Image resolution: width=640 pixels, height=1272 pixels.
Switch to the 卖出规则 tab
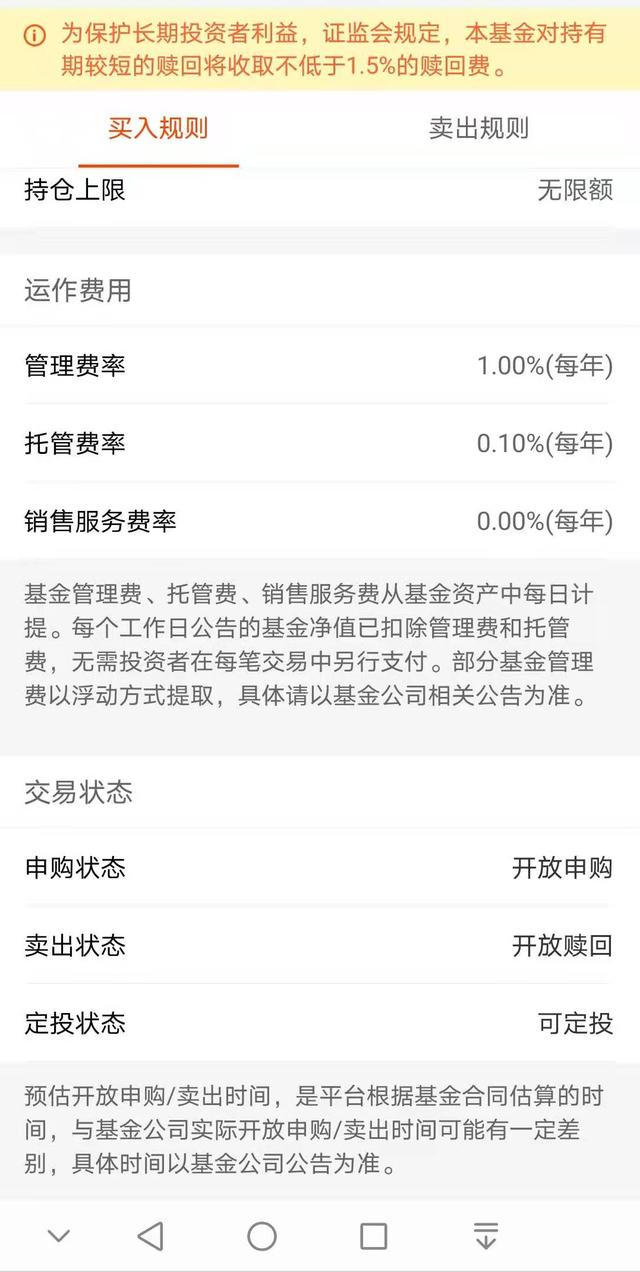click(x=478, y=129)
